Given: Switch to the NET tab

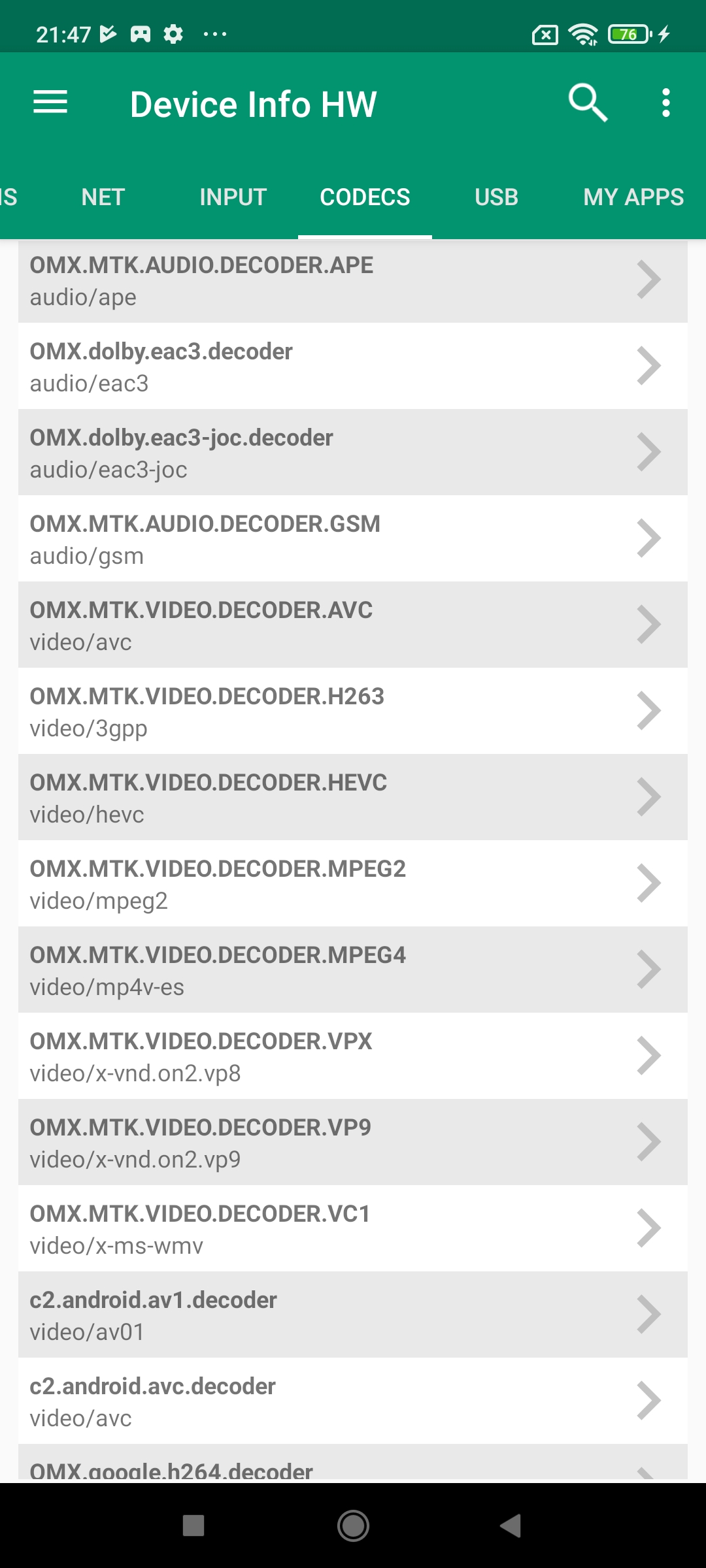Looking at the screenshot, I should [103, 197].
